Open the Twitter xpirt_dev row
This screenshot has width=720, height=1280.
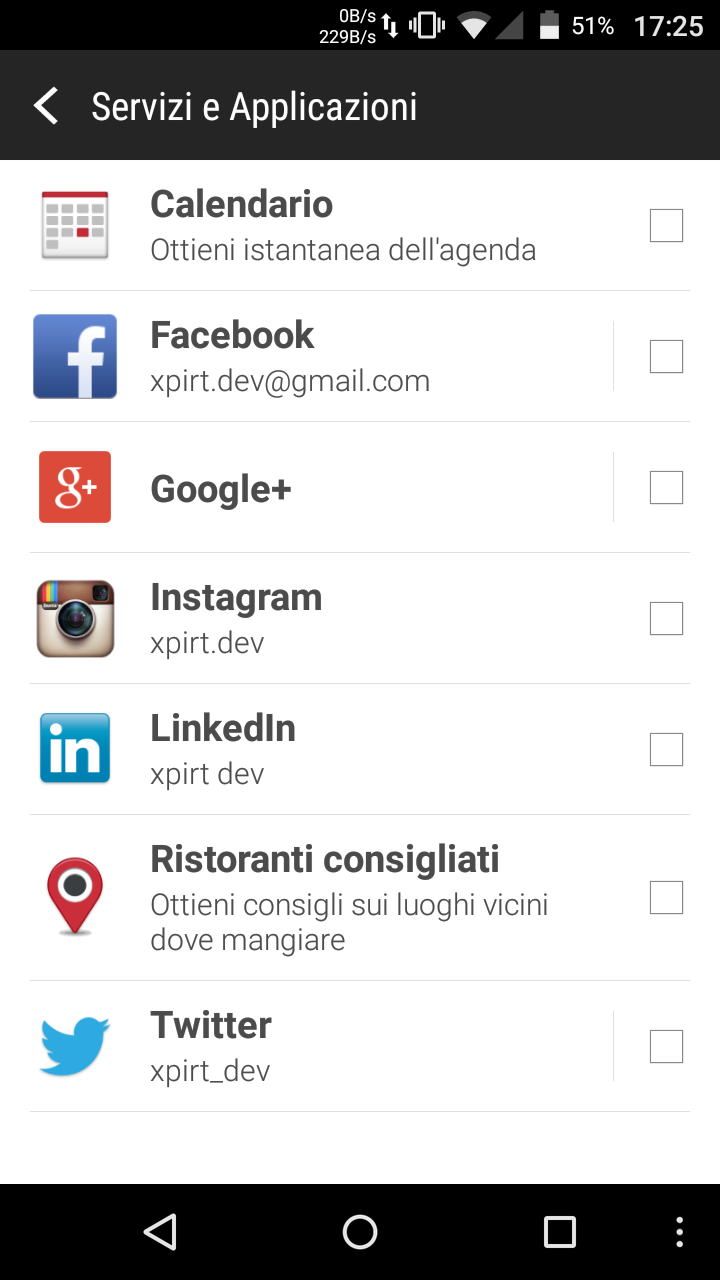pyautogui.click(x=321, y=1047)
